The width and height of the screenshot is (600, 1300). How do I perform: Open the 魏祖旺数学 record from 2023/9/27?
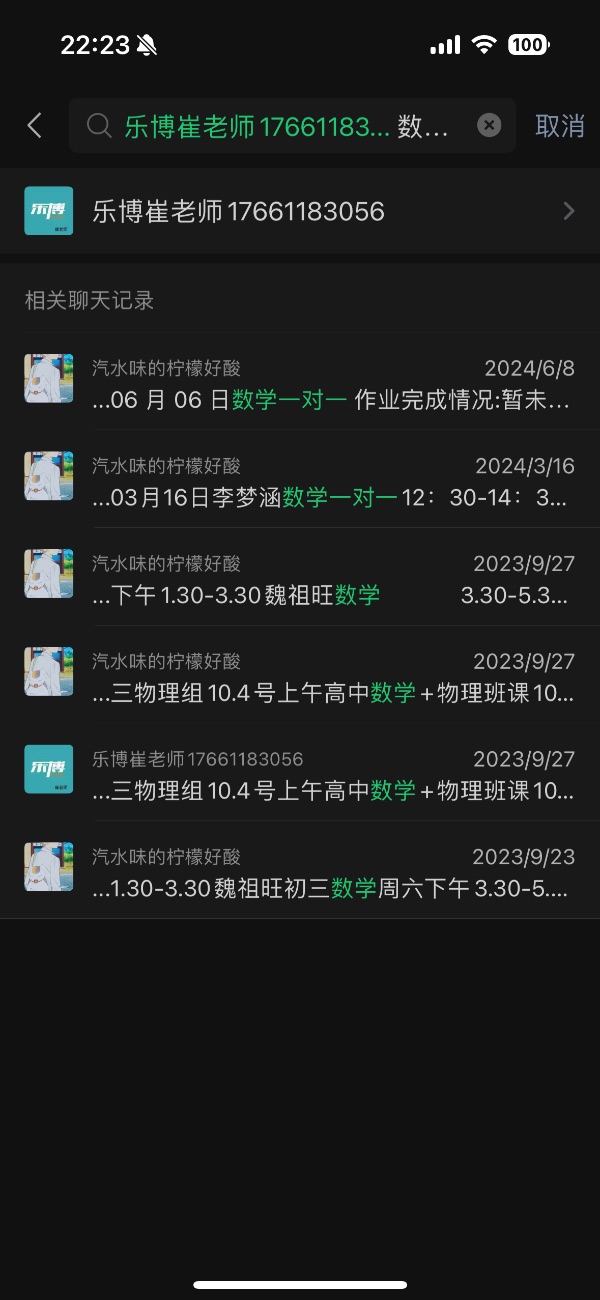click(x=300, y=580)
